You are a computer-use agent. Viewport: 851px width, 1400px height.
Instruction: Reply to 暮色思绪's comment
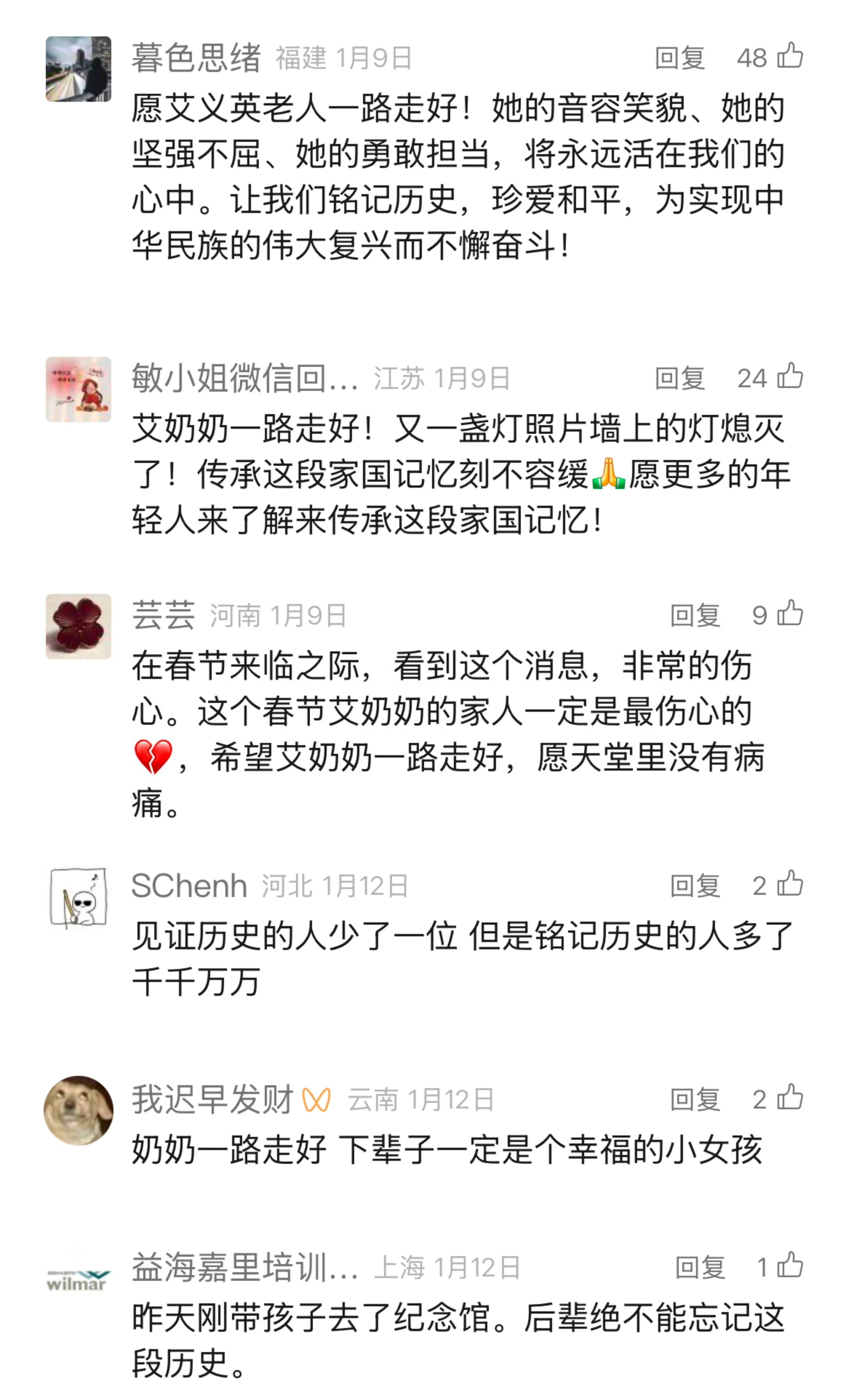pos(680,57)
